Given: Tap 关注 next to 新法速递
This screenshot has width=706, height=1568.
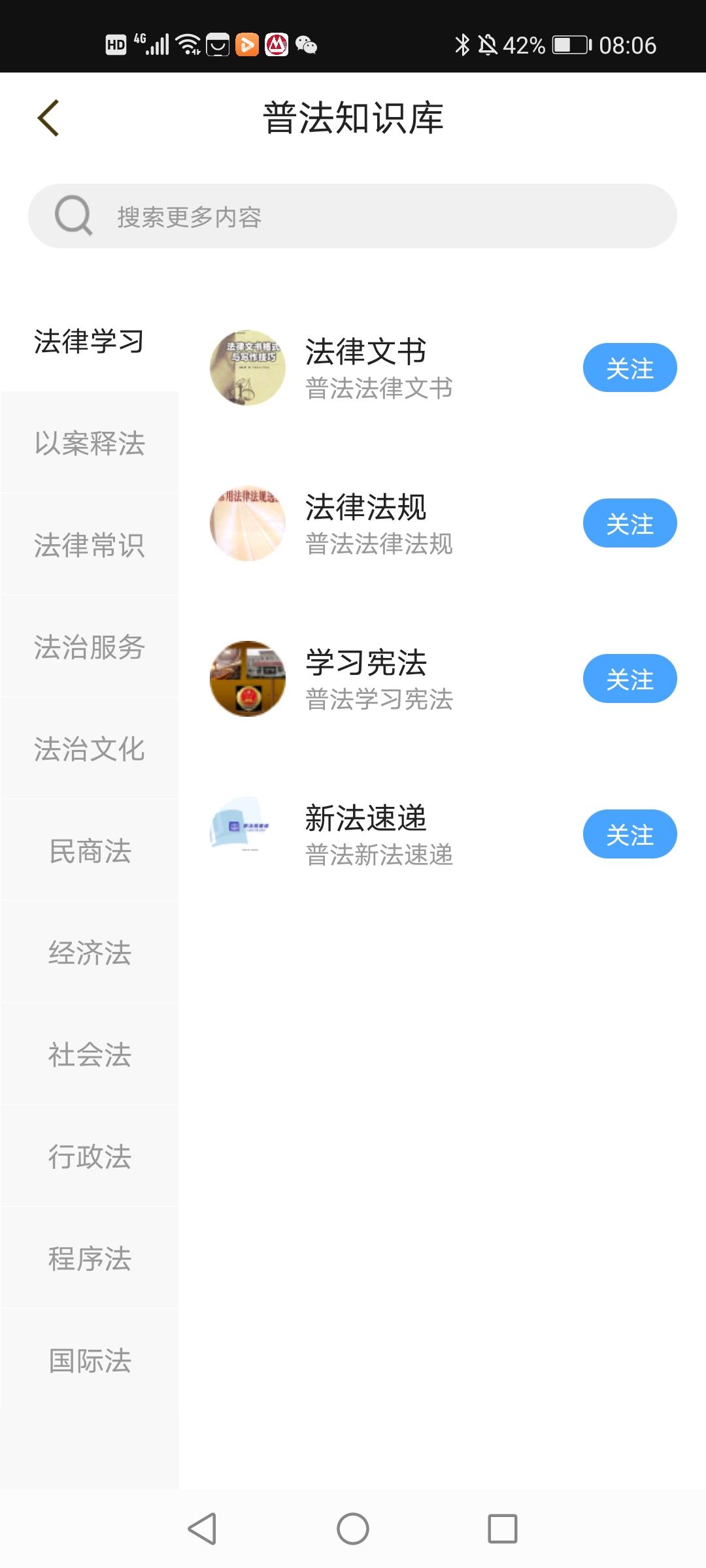Looking at the screenshot, I should (630, 833).
